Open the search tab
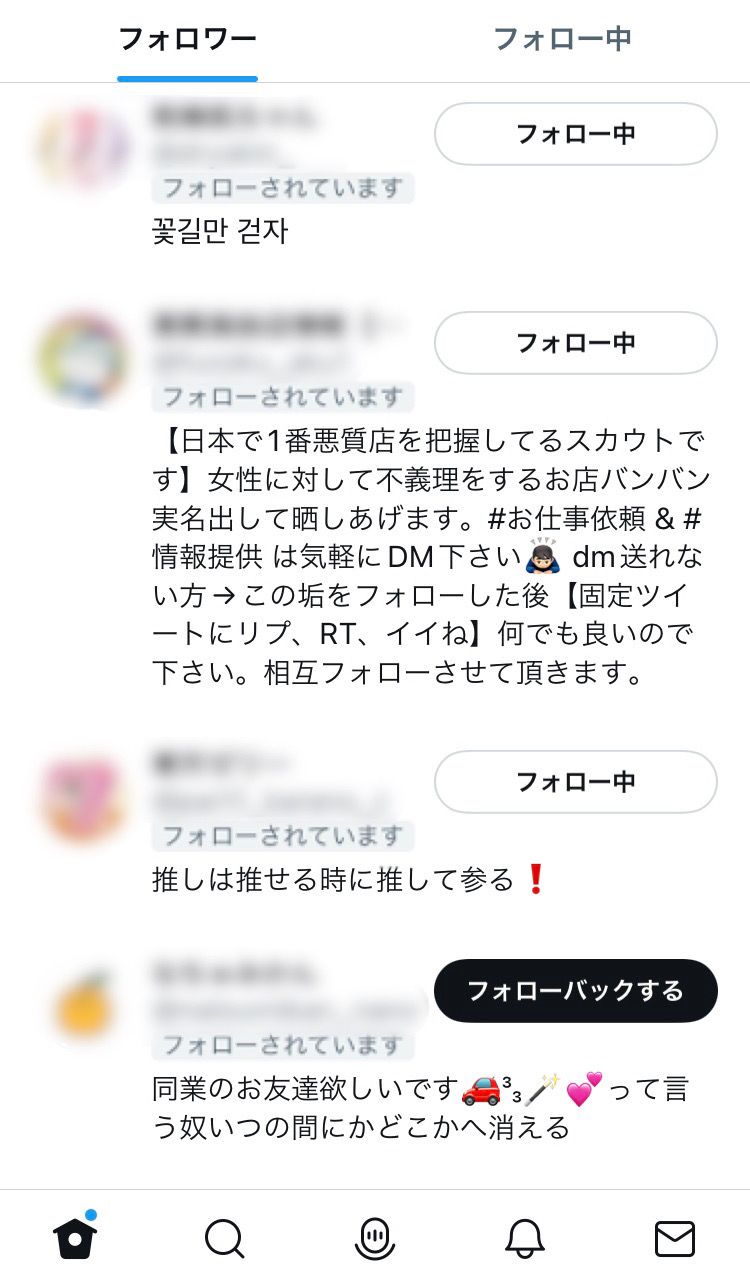 click(225, 1240)
